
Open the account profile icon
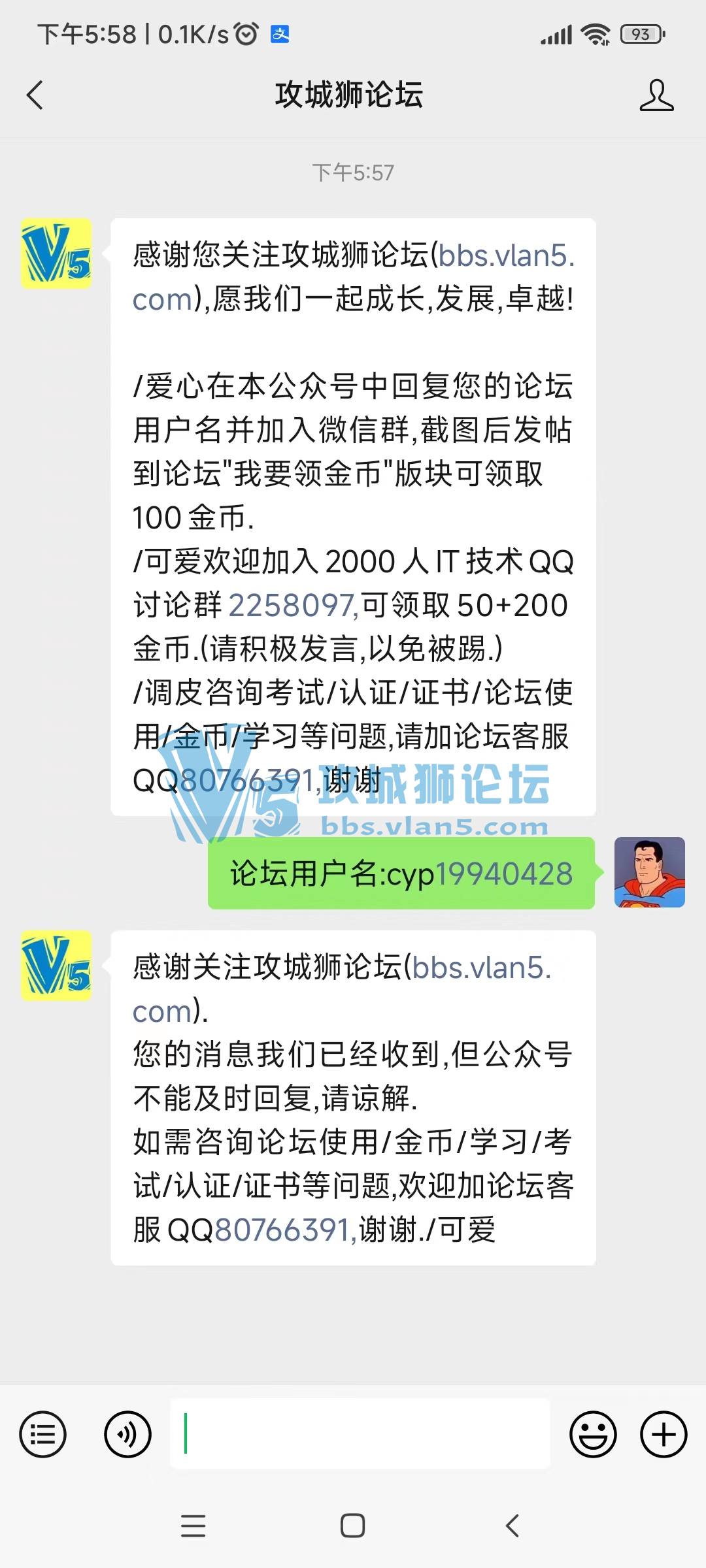pos(656,95)
